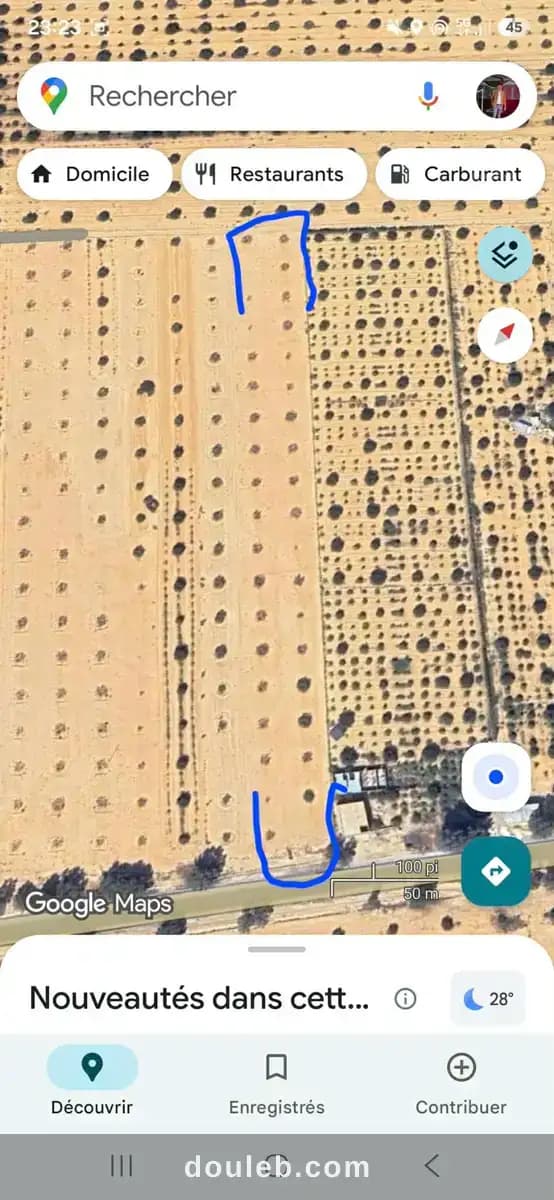Switch to the Enregistrés tab
Viewport: 554px width, 1200px height.
[x=277, y=1081]
